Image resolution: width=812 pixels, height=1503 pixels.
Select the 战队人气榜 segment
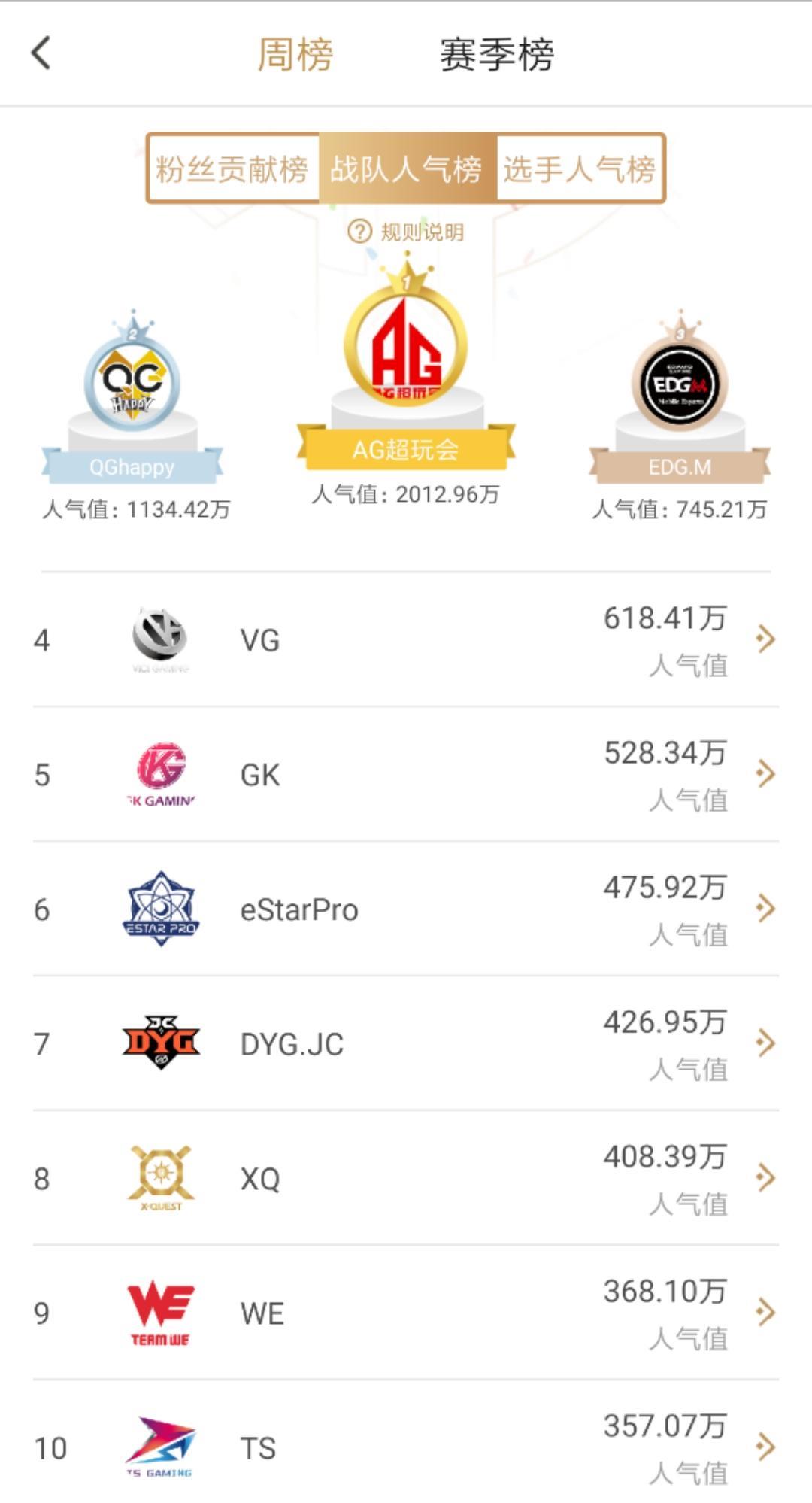(406, 169)
